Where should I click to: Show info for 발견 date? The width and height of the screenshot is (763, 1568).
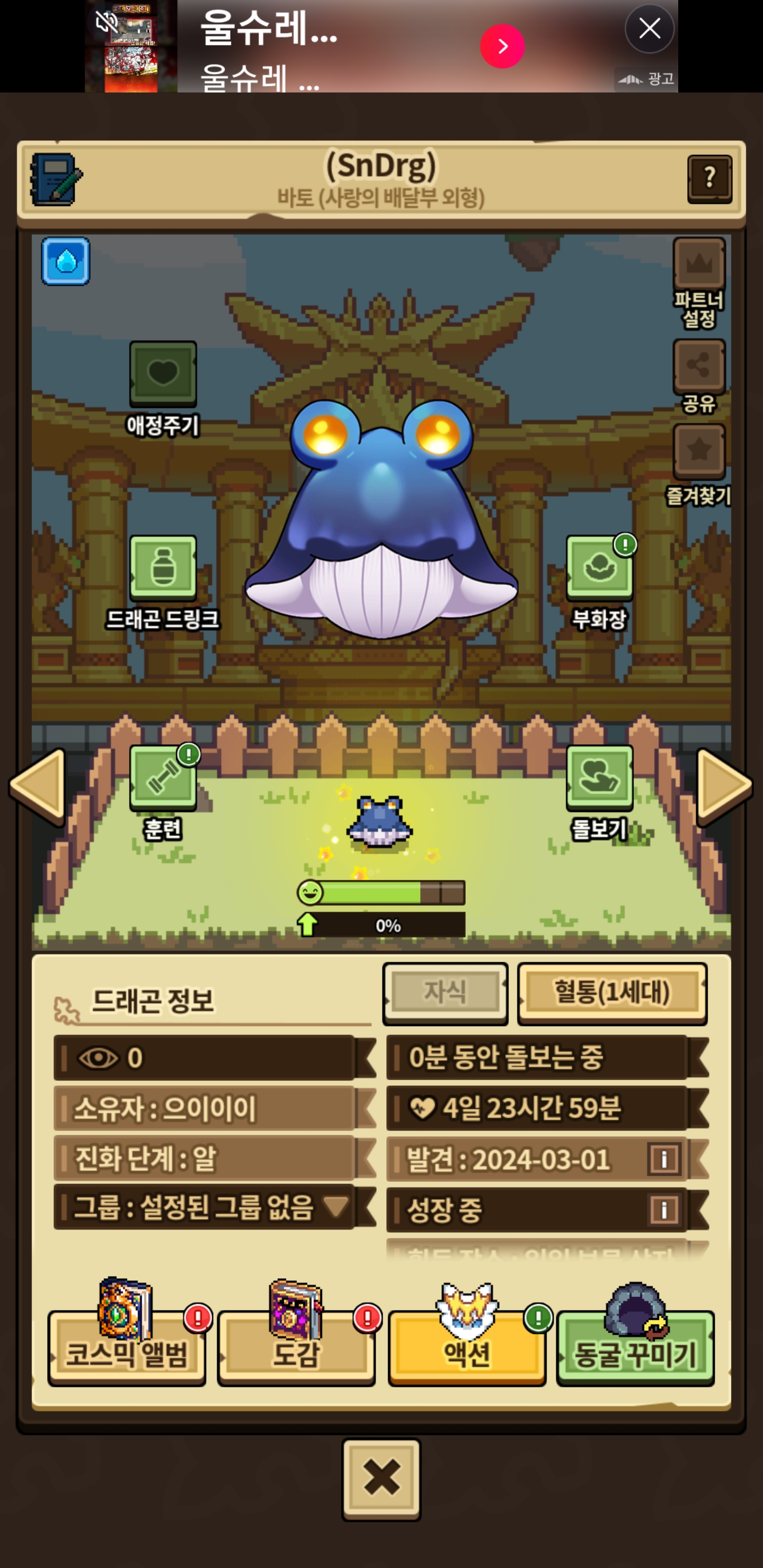tap(664, 1159)
